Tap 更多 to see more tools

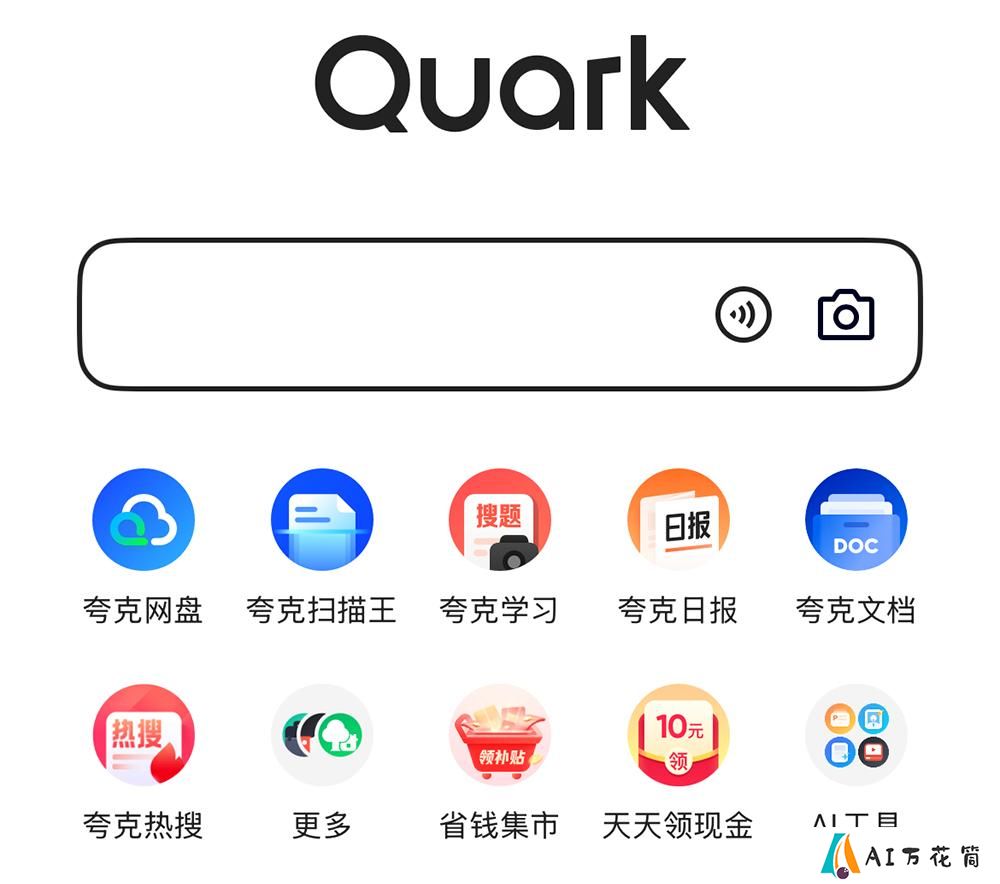point(321,735)
